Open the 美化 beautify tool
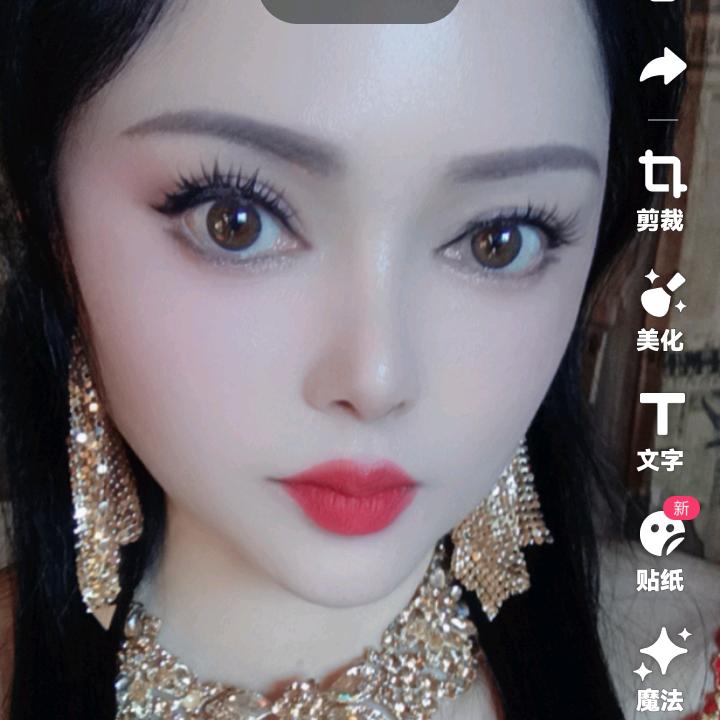The width and height of the screenshot is (720, 720). pyautogui.click(x=661, y=308)
